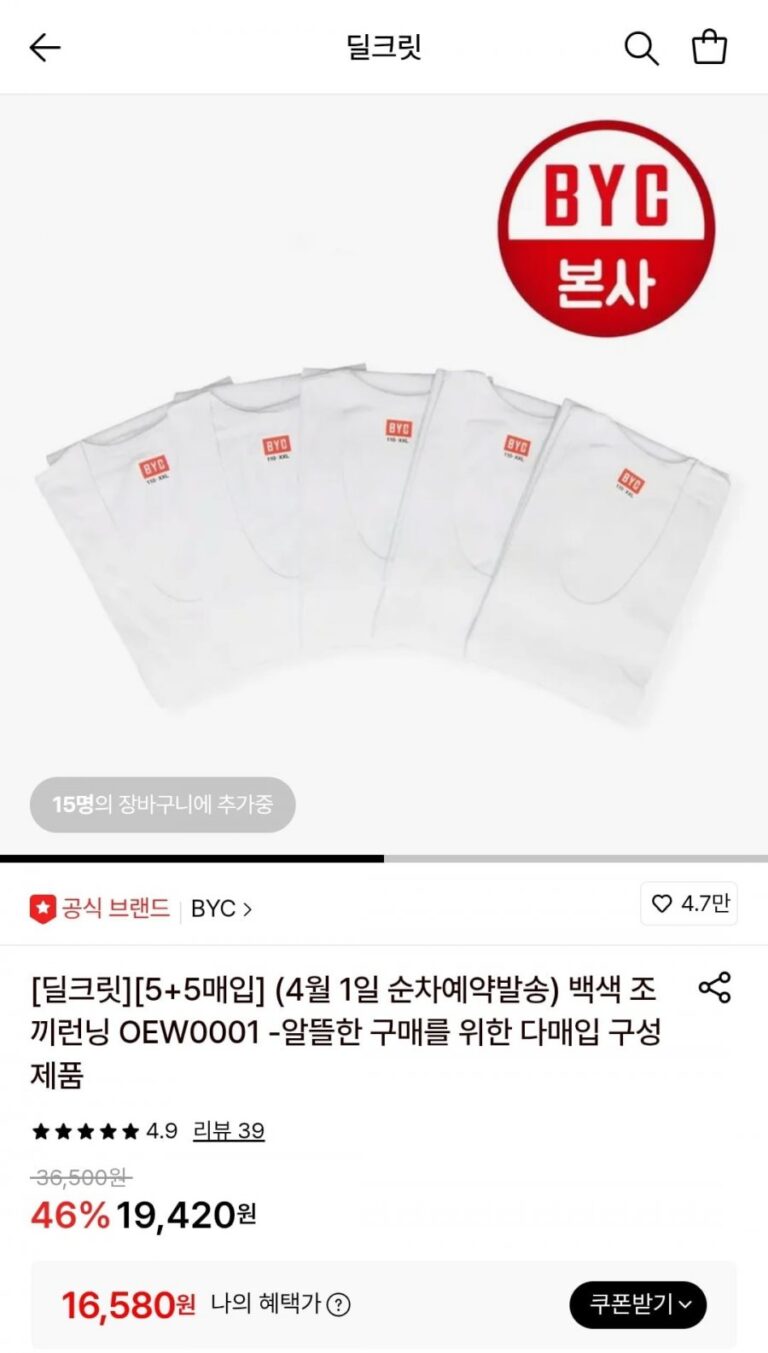
Task: Share this BYC product
Action: (714, 988)
